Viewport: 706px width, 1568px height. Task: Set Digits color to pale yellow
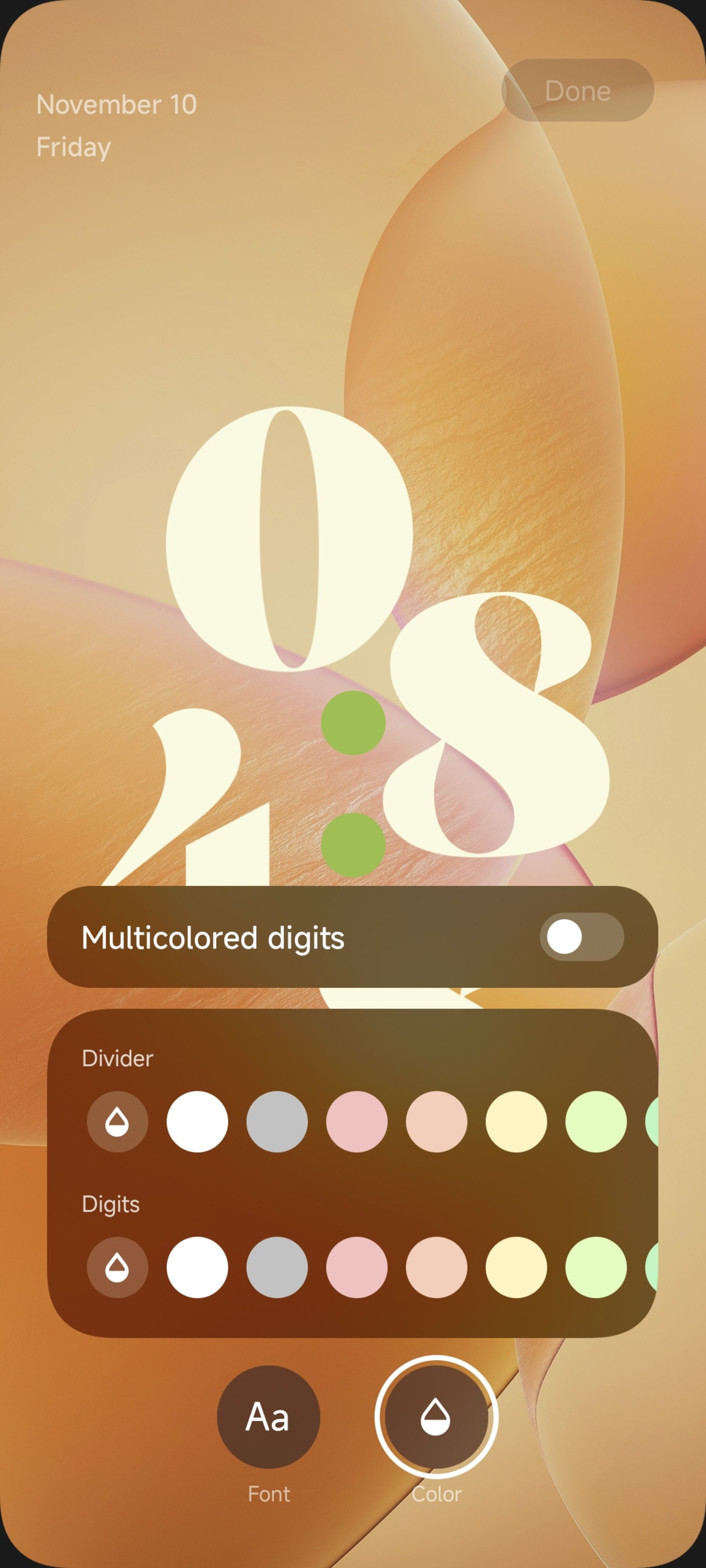click(x=517, y=1268)
